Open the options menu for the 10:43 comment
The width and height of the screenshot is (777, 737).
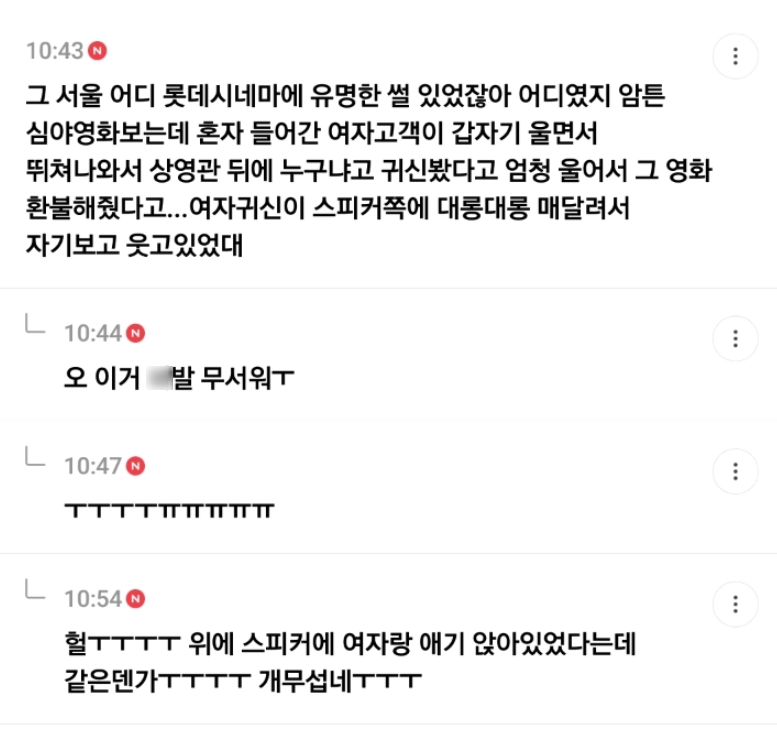[x=735, y=56]
